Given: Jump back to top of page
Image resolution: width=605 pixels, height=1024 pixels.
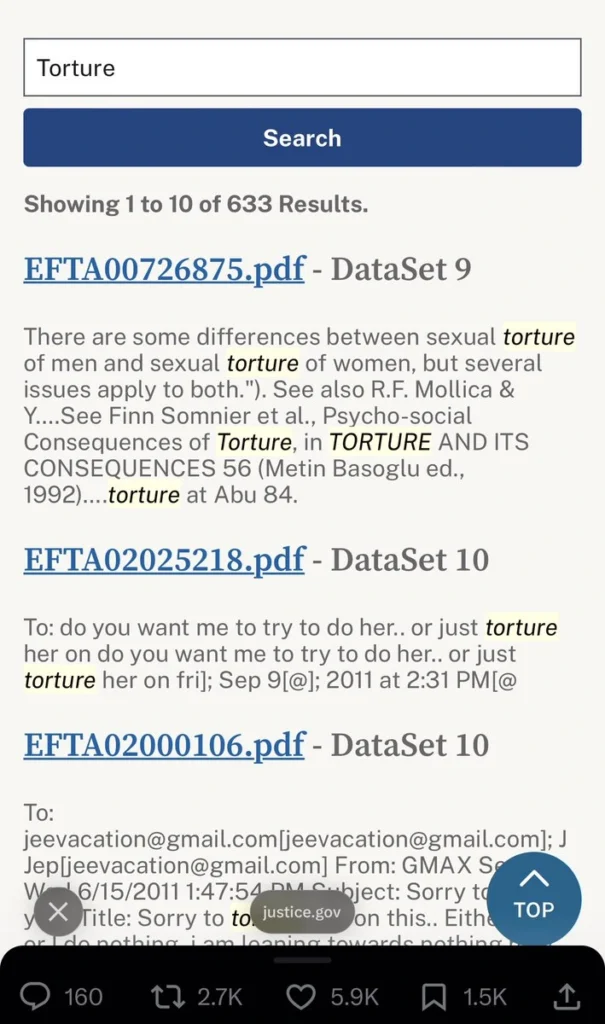Looking at the screenshot, I should (533, 897).
